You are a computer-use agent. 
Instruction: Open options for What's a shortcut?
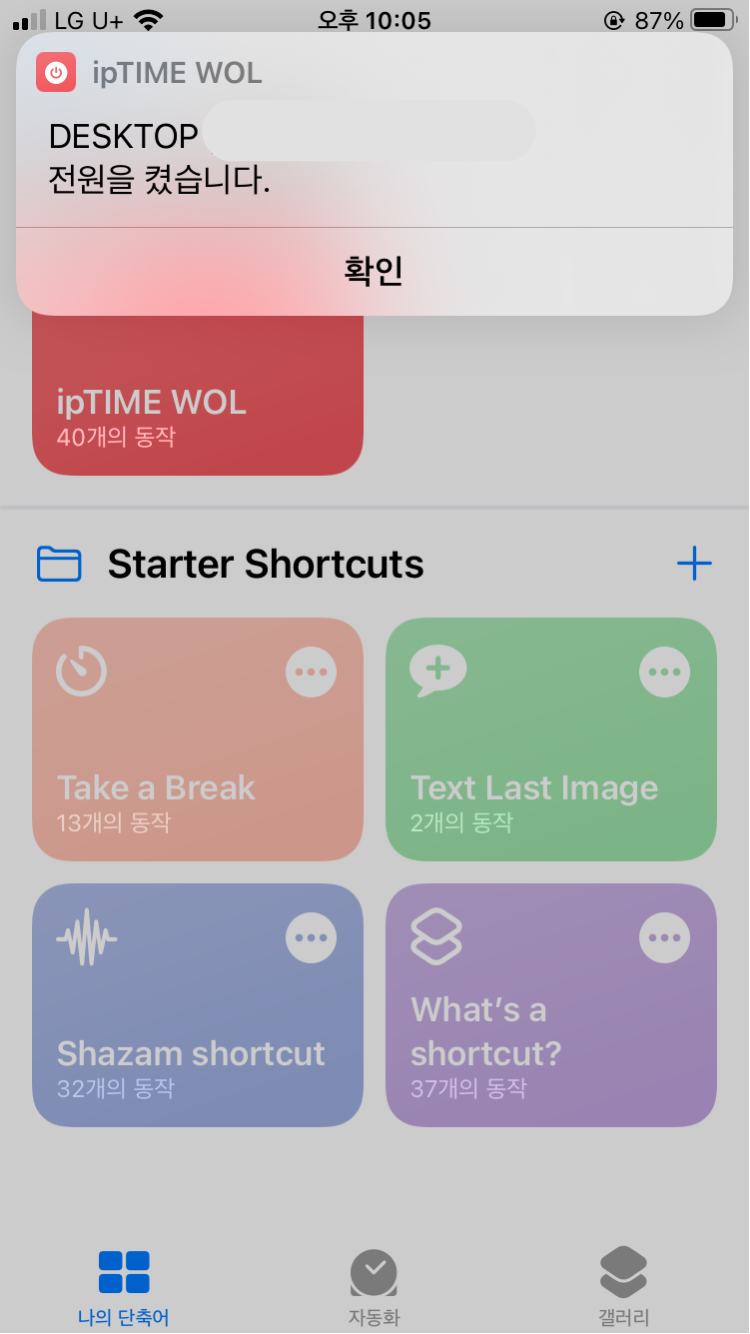pyautogui.click(x=665, y=938)
